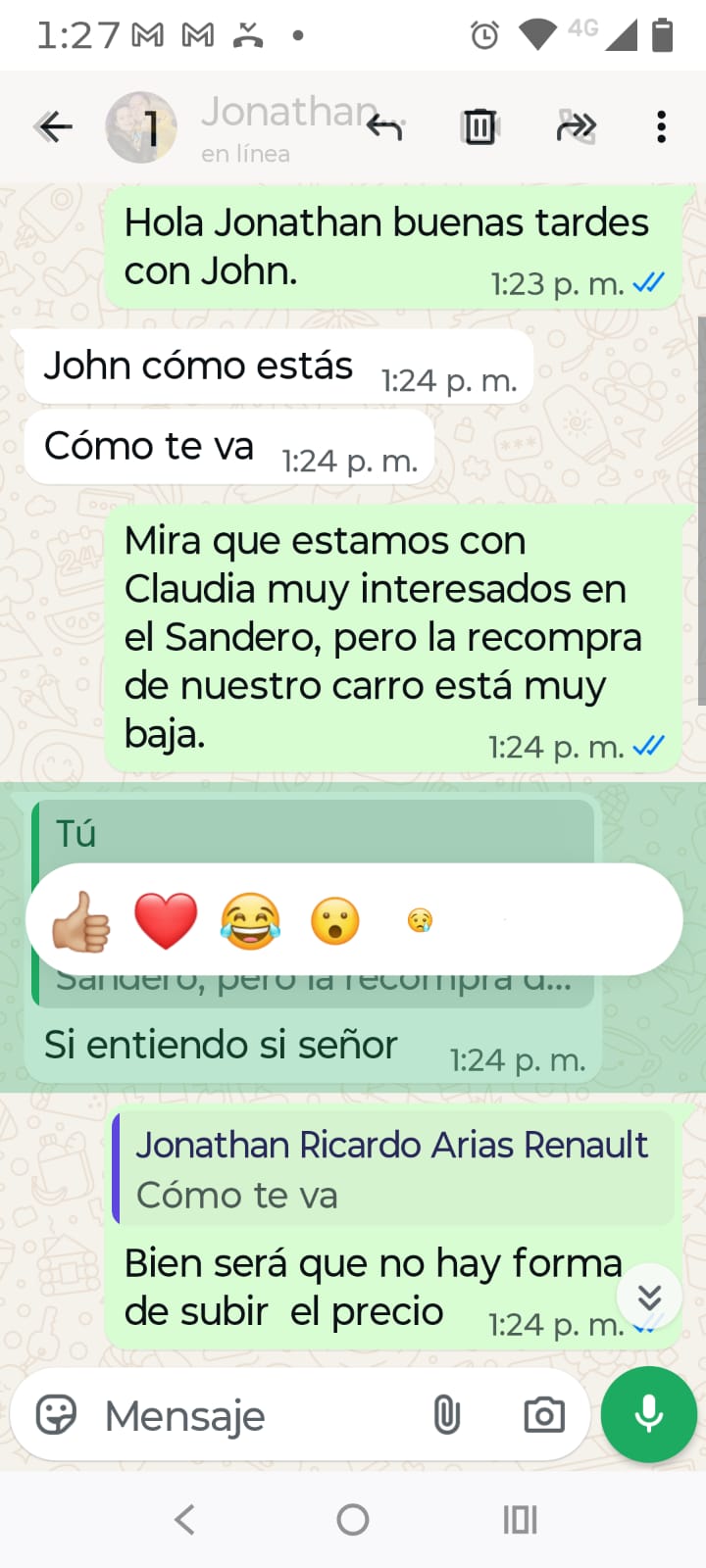The height and width of the screenshot is (1568, 706).
Task: React with the red heart emoji
Action: (166, 921)
